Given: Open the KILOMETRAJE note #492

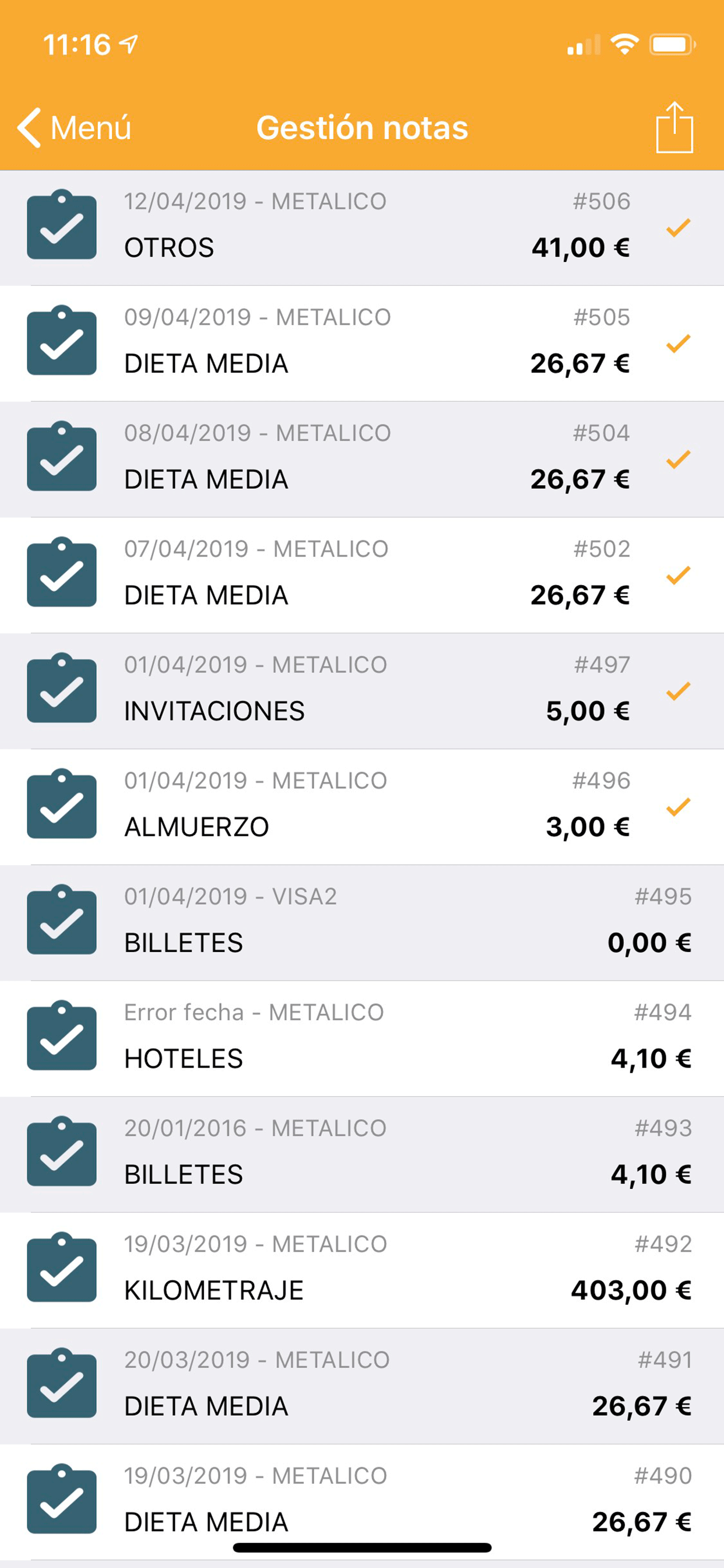Looking at the screenshot, I should click(x=362, y=1270).
